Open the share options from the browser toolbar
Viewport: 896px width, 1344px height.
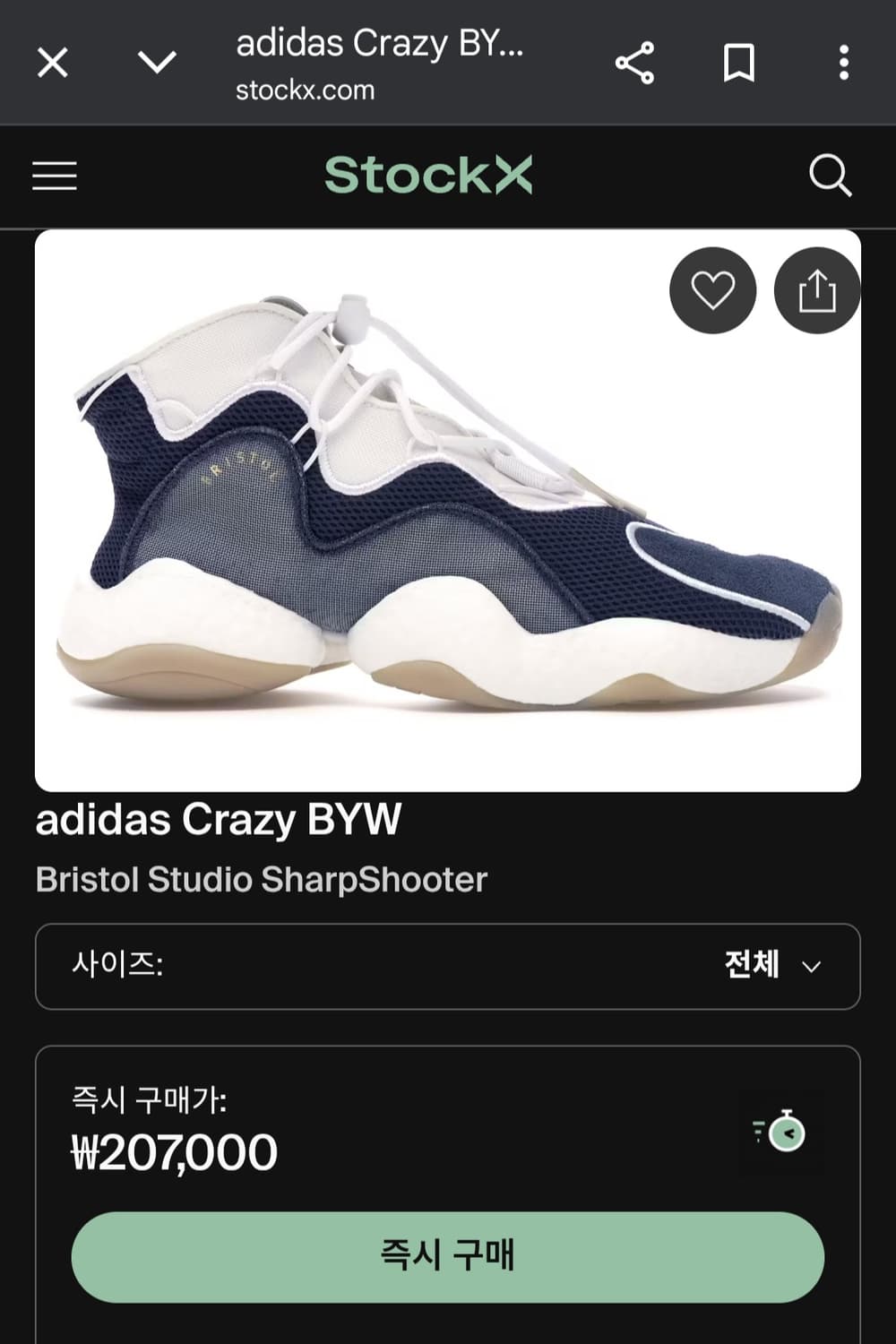click(x=634, y=63)
